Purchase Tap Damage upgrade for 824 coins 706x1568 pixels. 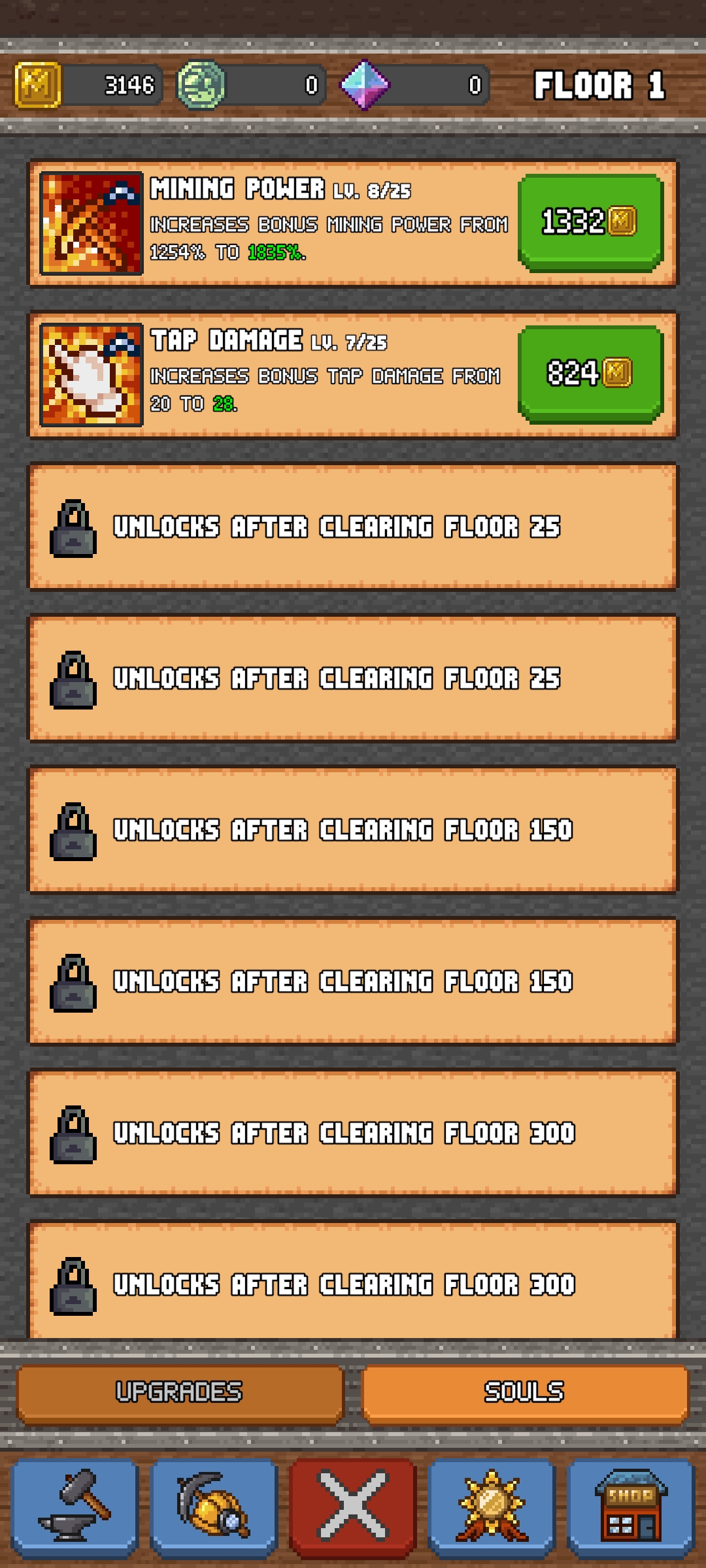point(590,374)
